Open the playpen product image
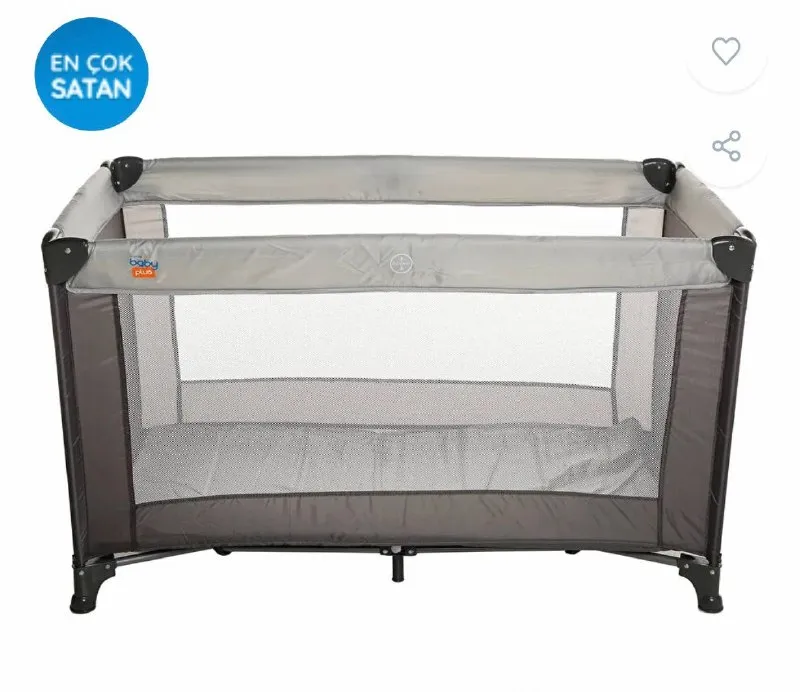This screenshot has height=692, width=800. (398, 383)
